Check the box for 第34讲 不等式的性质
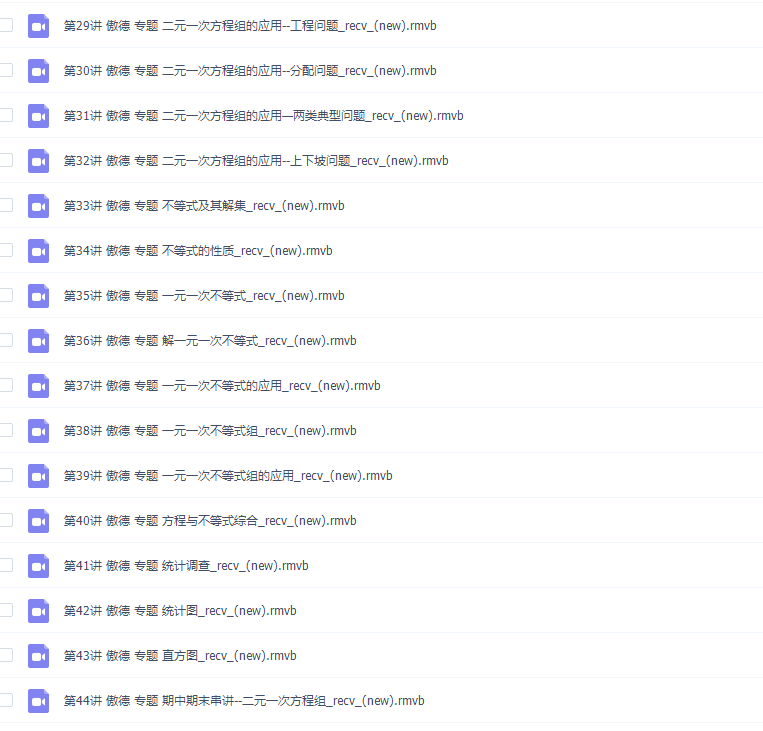Image resolution: width=763 pixels, height=731 pixels. click(6, 250)
